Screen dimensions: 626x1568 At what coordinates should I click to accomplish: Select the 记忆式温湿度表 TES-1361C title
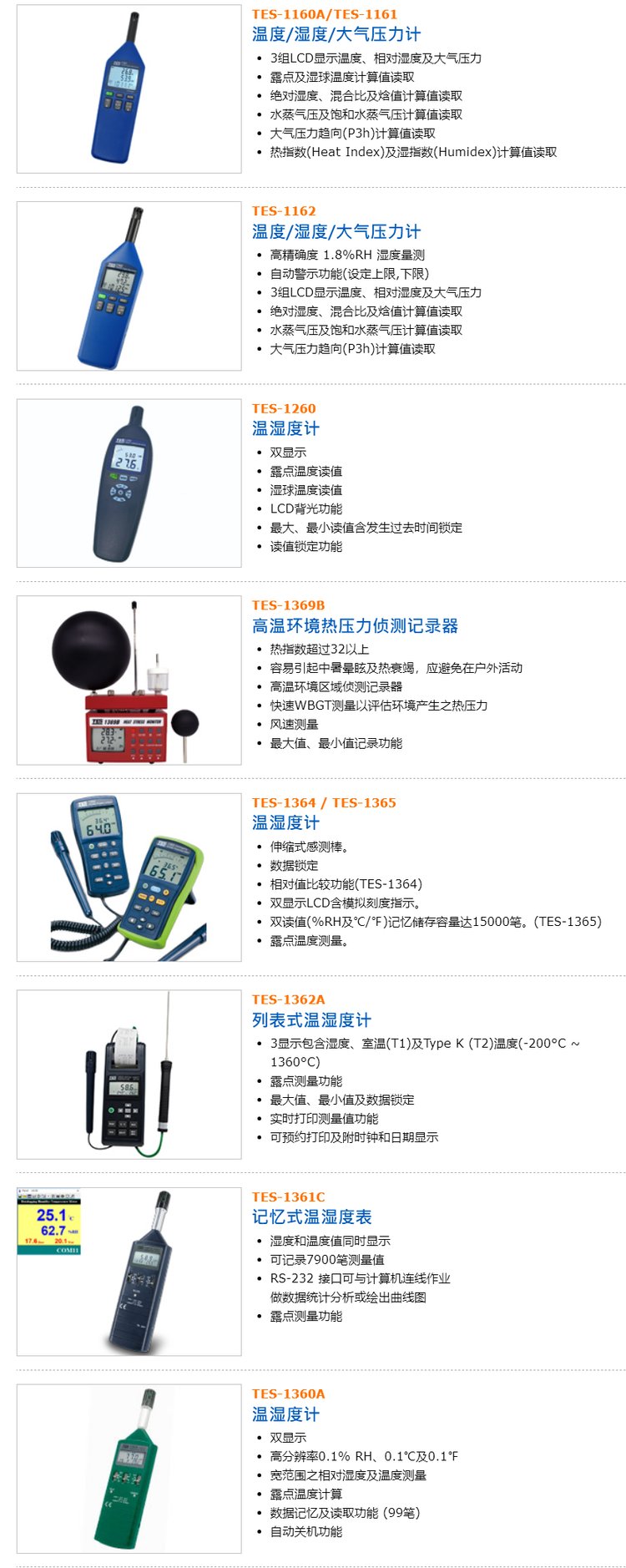click(x=311, y=1216)
